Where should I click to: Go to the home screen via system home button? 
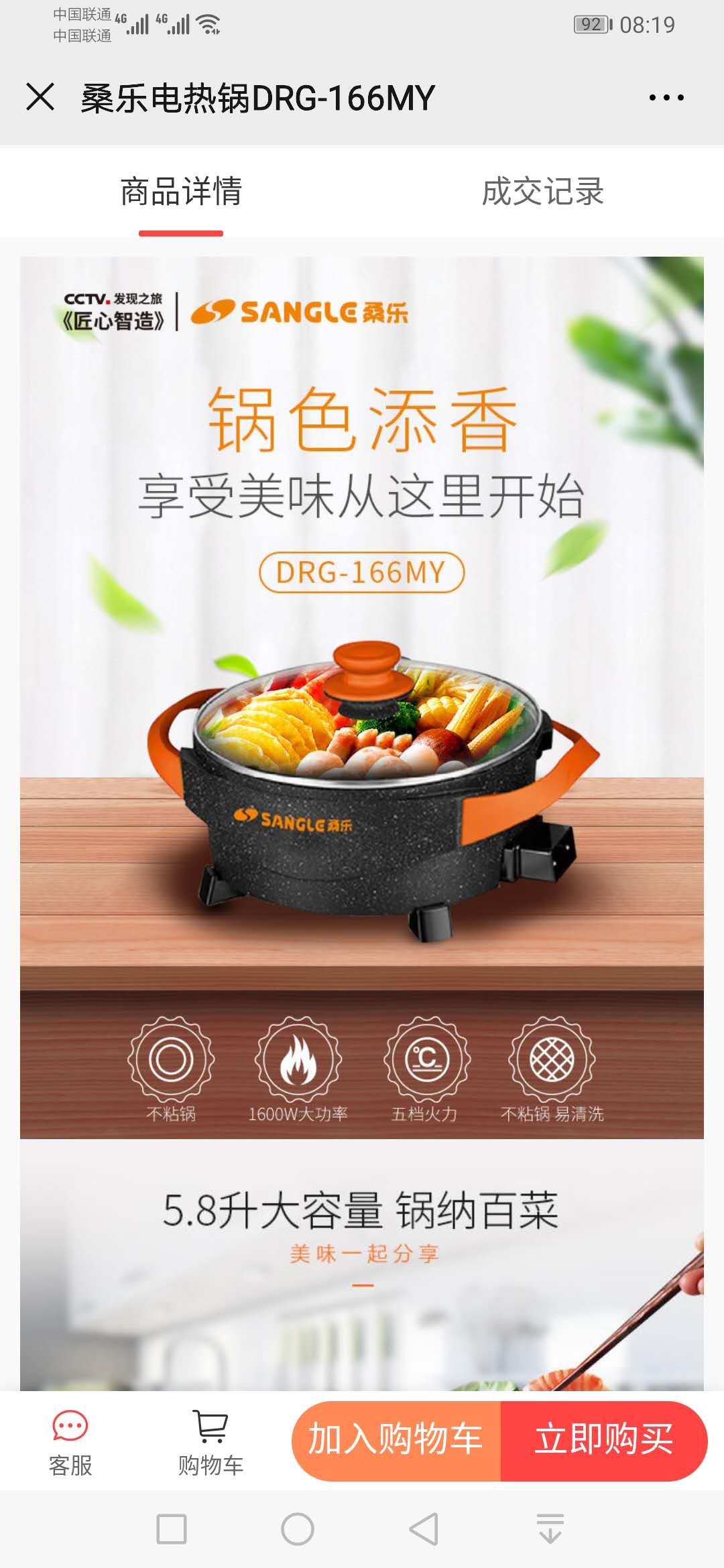pyautogui.click(x=298, y=1529)
